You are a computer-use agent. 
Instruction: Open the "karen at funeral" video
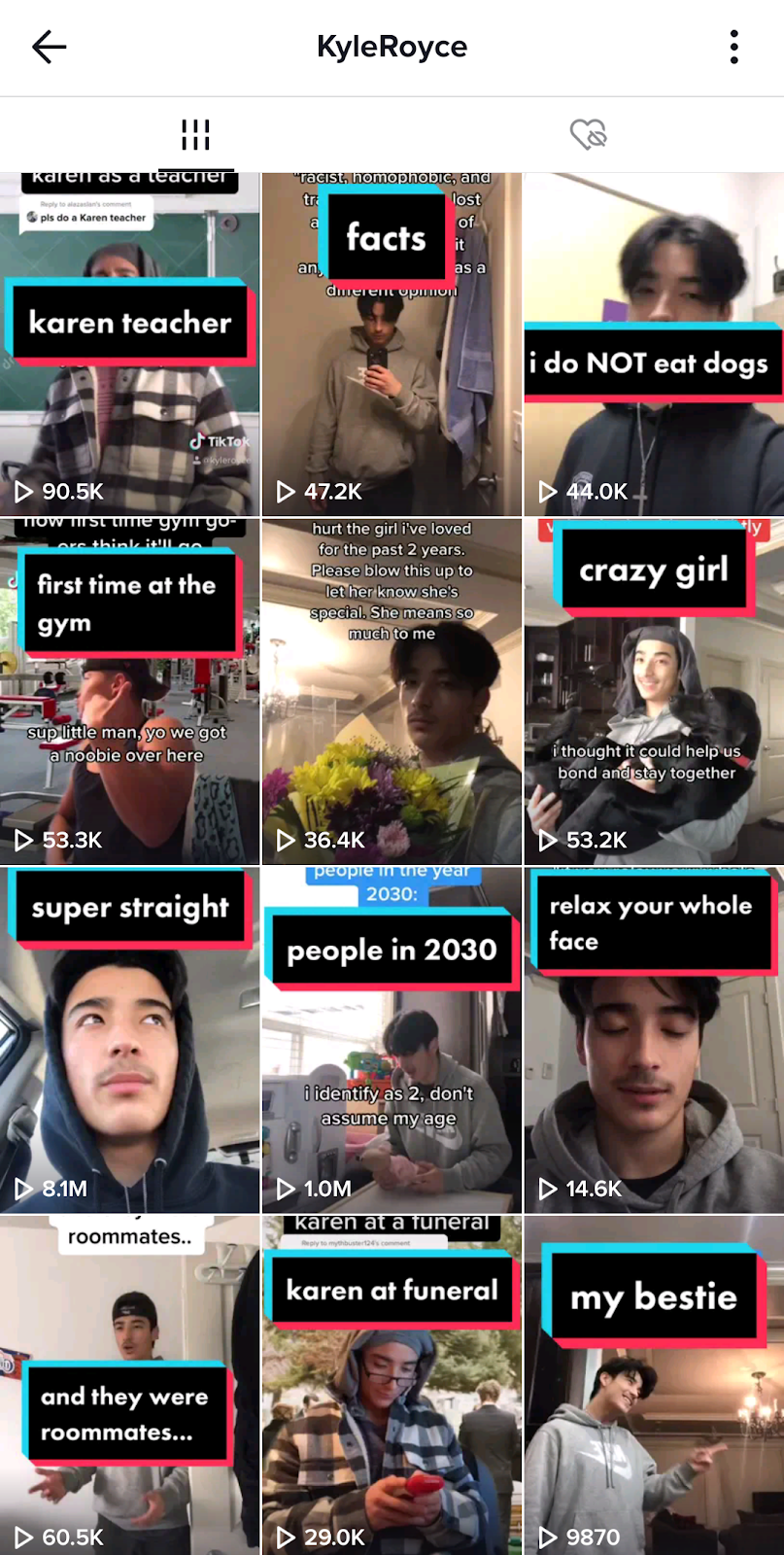click(x=392, y=1385)
